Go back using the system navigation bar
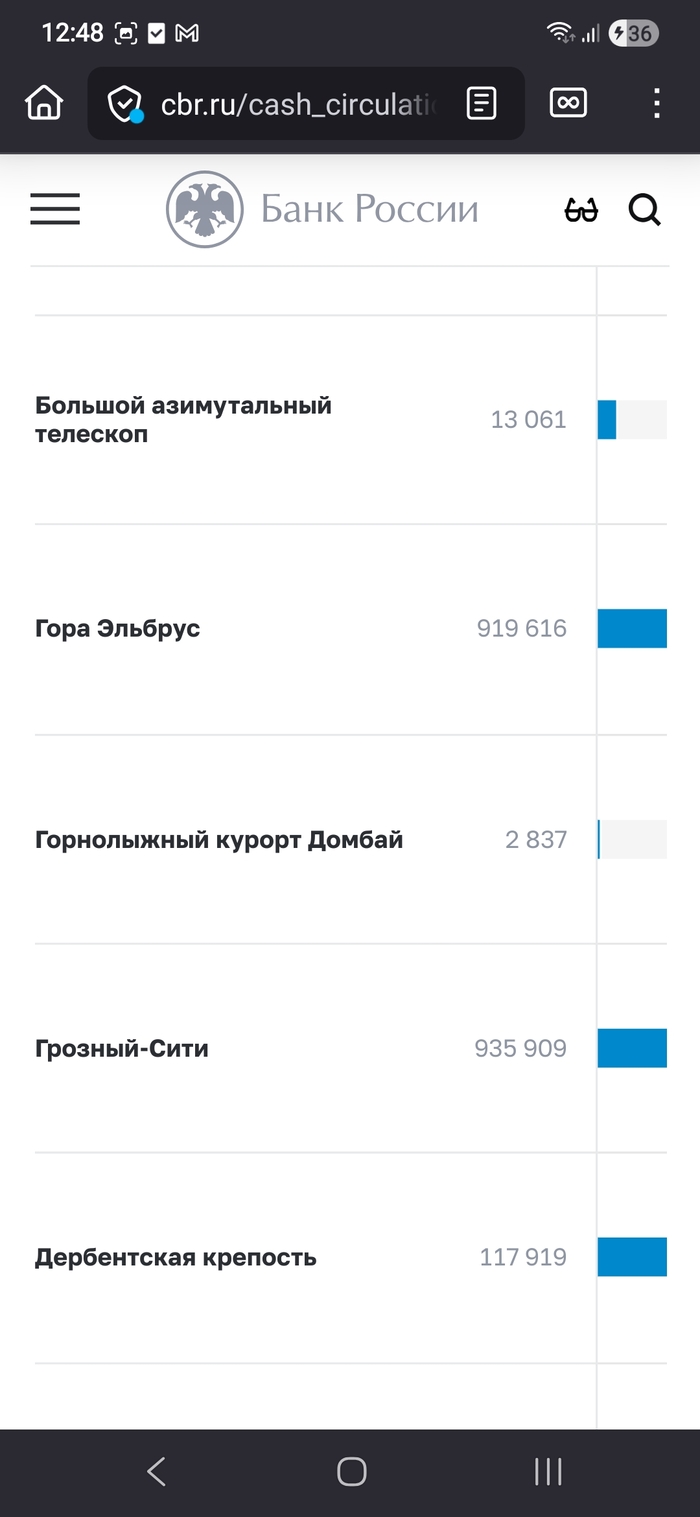The image size is (700, 1517). [x=156, y=1471]
